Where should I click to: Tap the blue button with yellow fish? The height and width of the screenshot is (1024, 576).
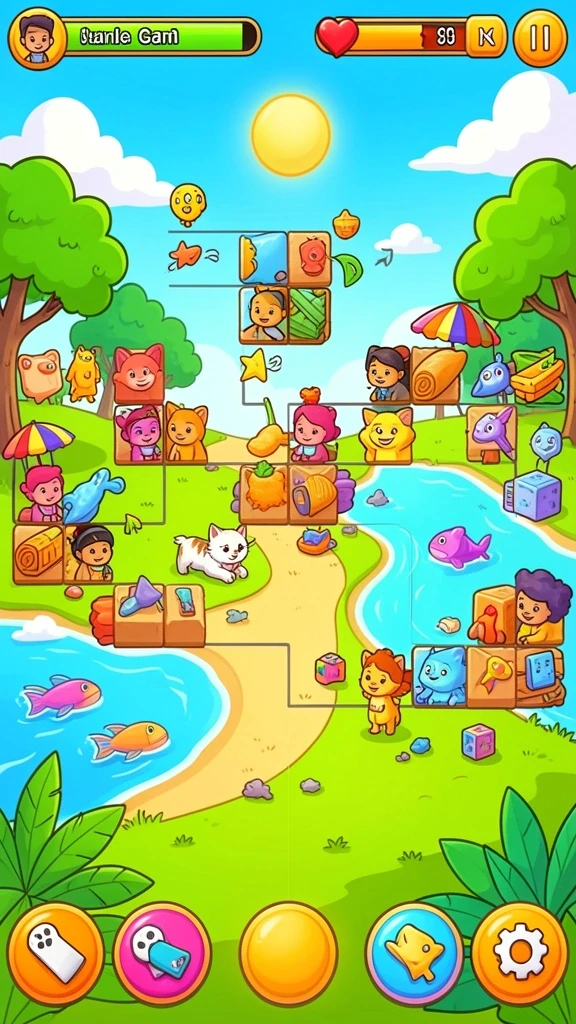point(414,952)
